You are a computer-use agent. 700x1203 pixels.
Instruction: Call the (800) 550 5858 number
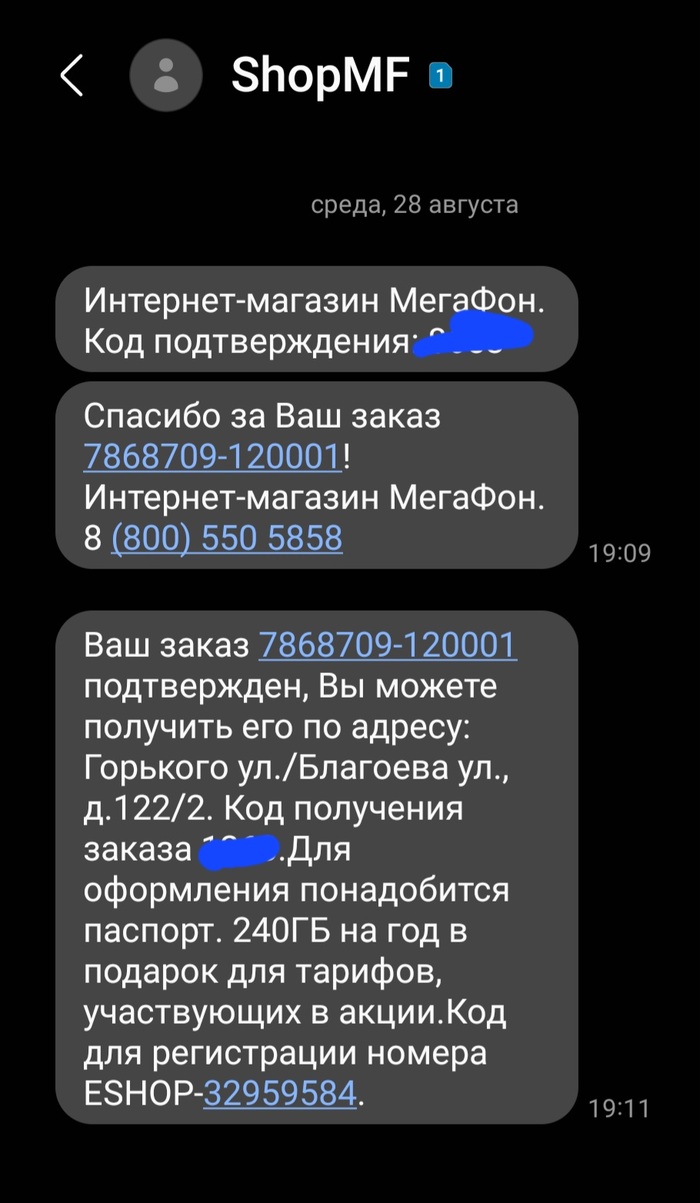227,538
